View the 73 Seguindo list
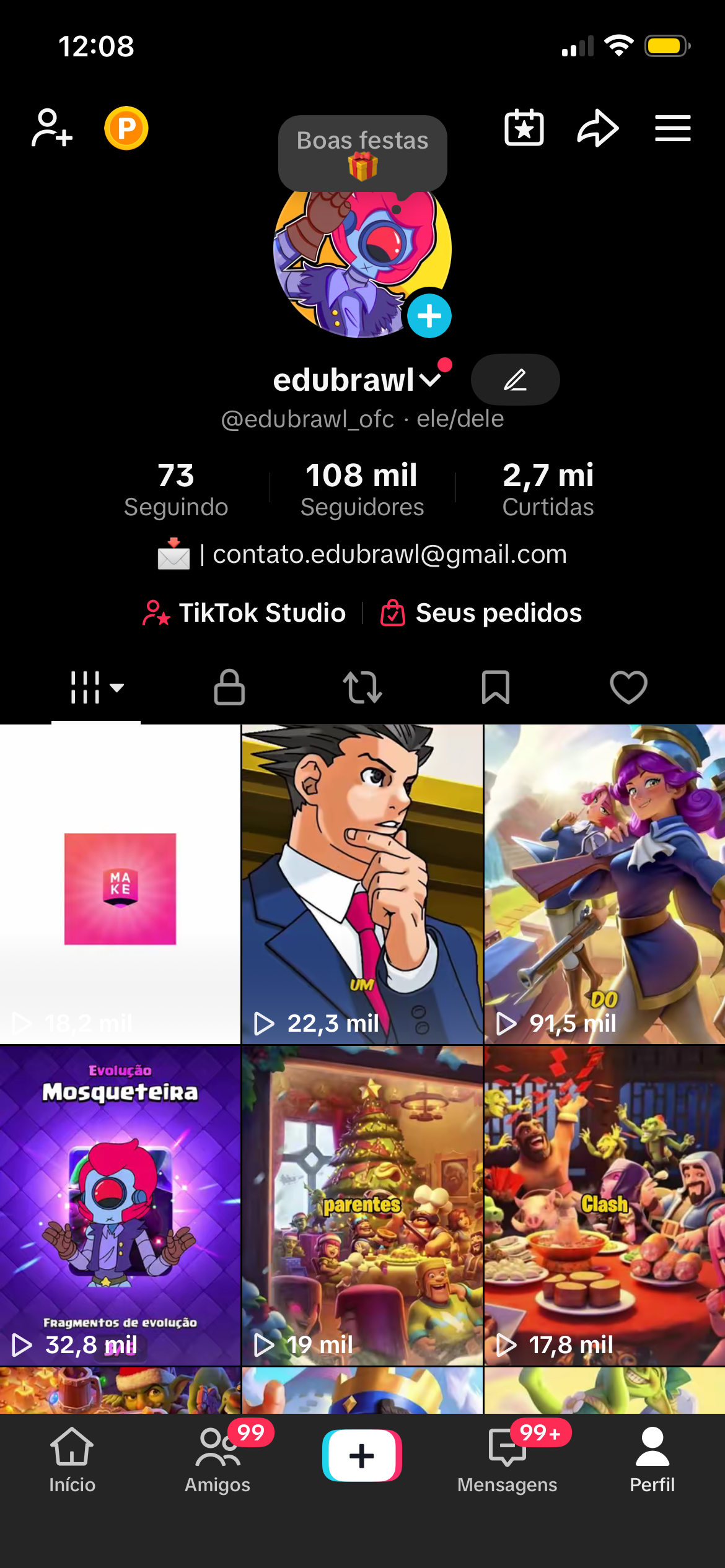This screenshot has width=725, height=1568. [176, 489]
